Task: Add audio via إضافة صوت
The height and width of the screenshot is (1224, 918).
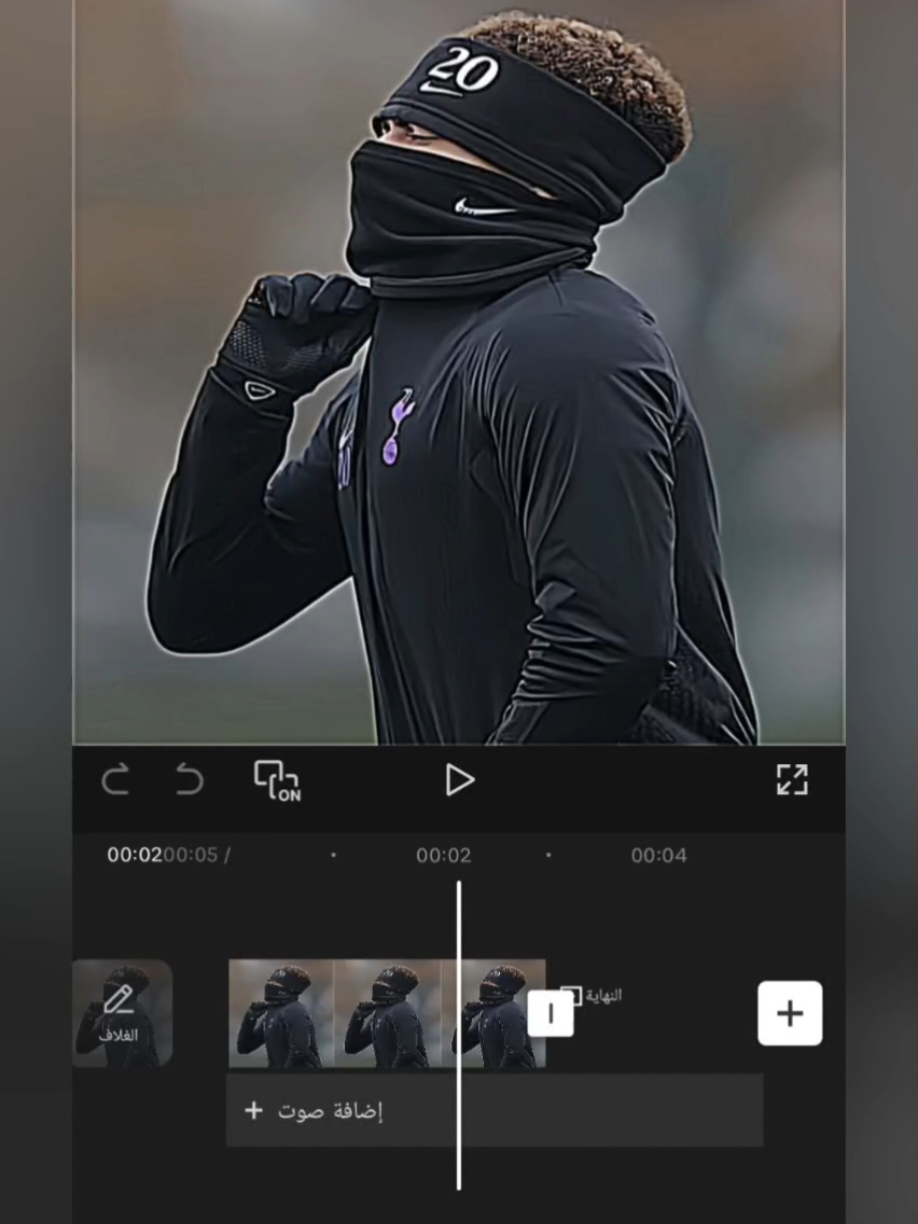Action: click(x=315, y=1110)
